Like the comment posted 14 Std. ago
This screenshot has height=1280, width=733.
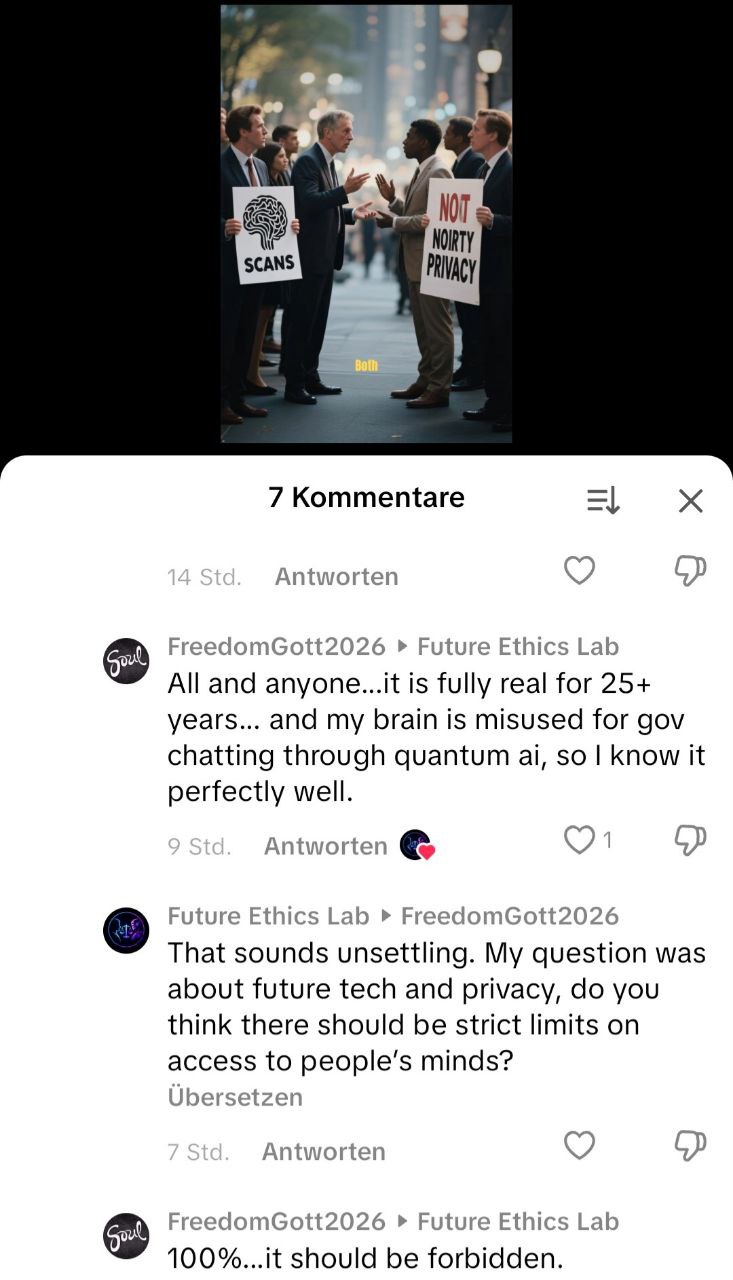tap(580, 571)
